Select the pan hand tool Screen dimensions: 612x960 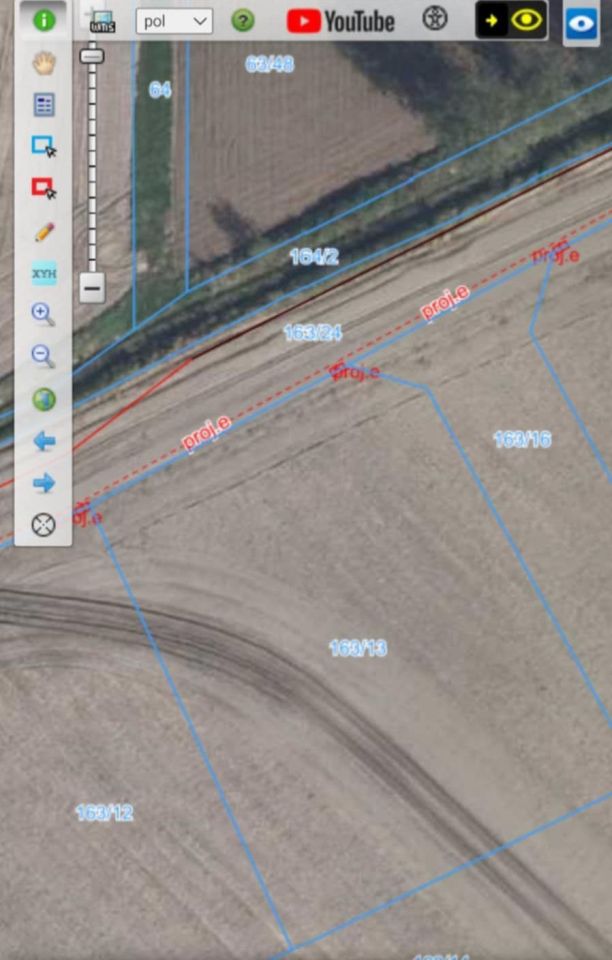pyautogui.click(x=43, y=63)
